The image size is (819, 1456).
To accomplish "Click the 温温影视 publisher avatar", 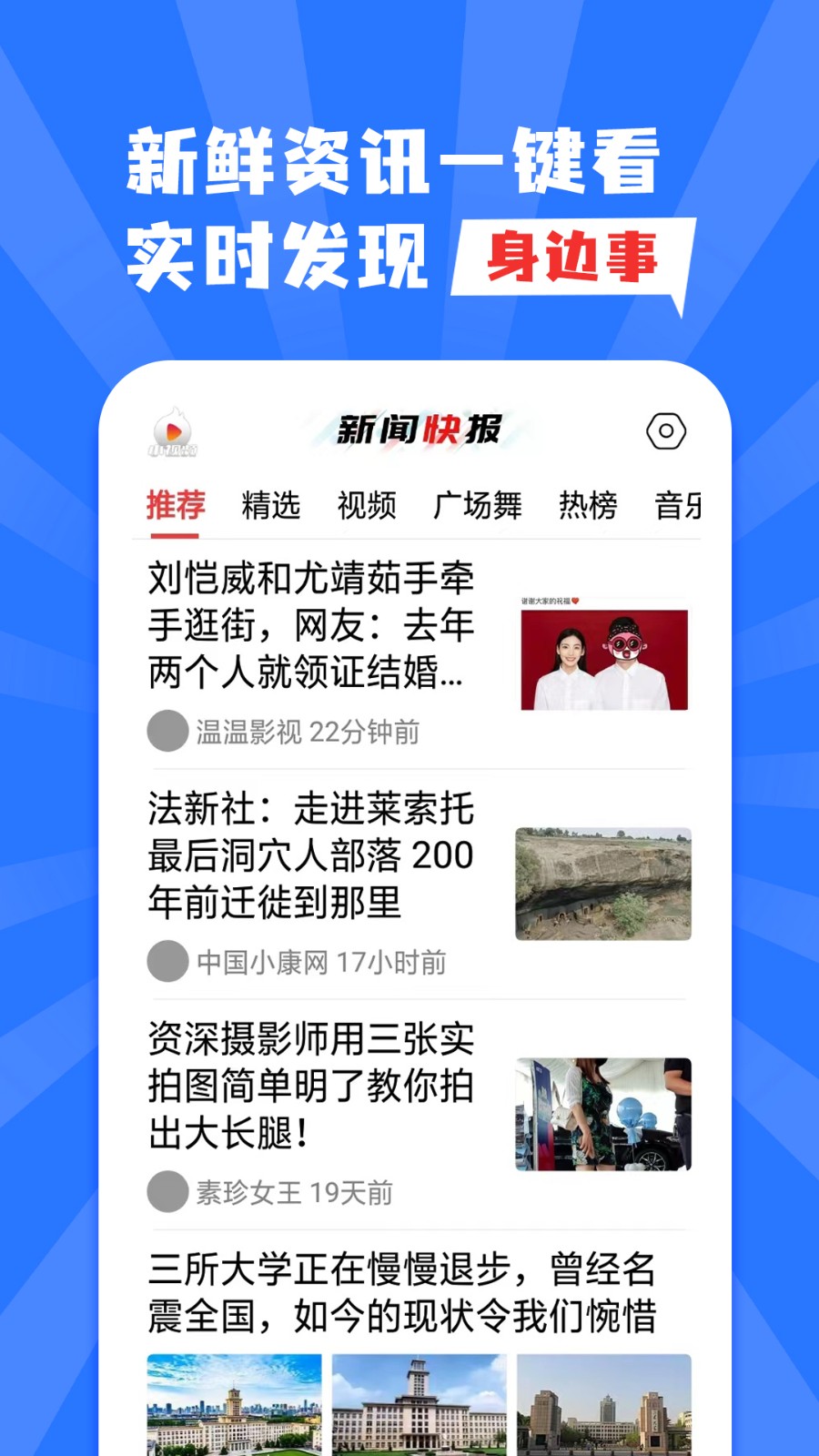I will point(167,731).
